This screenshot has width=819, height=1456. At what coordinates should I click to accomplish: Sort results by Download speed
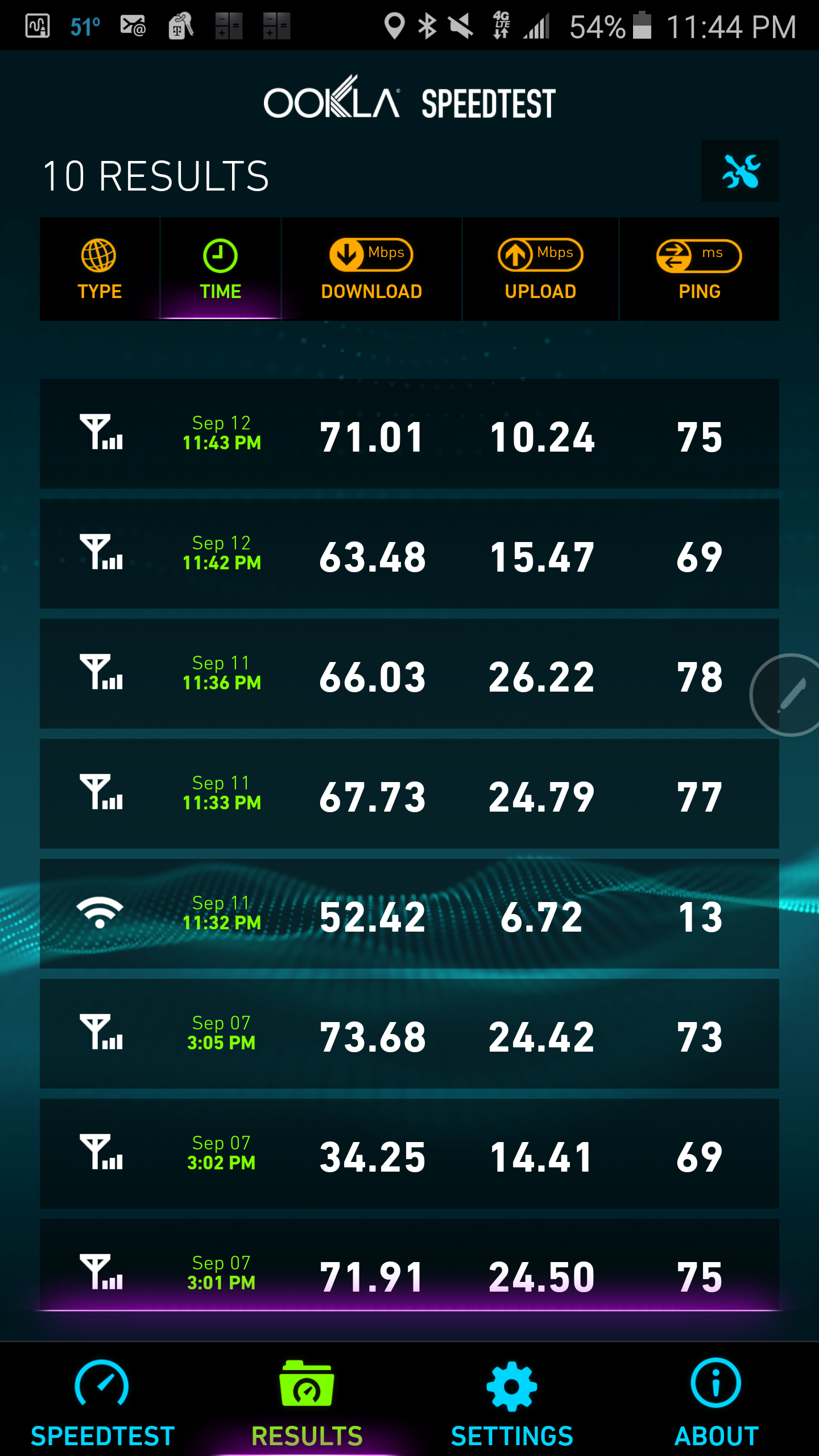coord(371,269)
